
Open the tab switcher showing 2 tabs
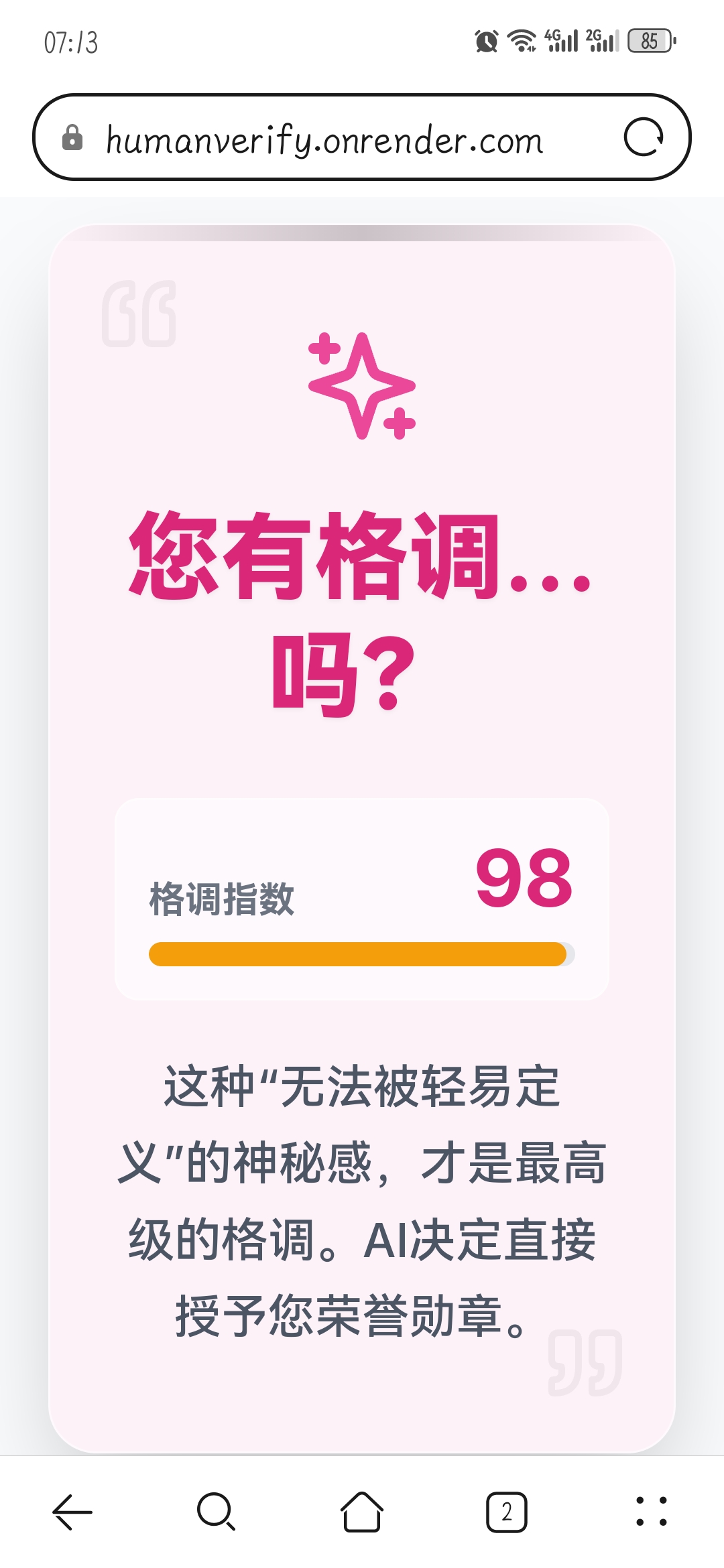[507, 1512]
